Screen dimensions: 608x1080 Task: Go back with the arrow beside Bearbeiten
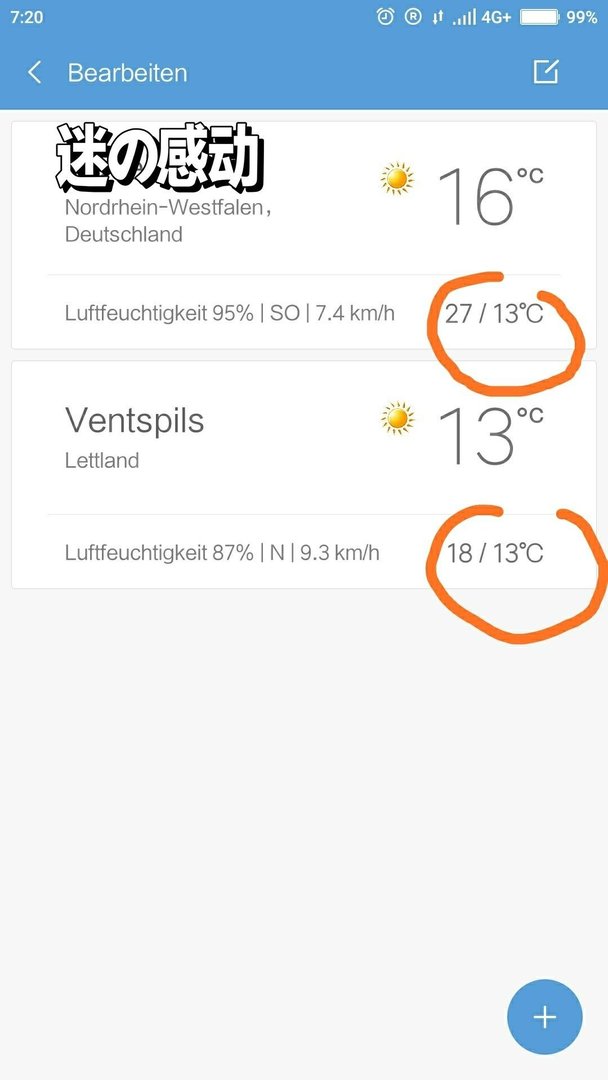pyautogui.click(x=34, y=72)
